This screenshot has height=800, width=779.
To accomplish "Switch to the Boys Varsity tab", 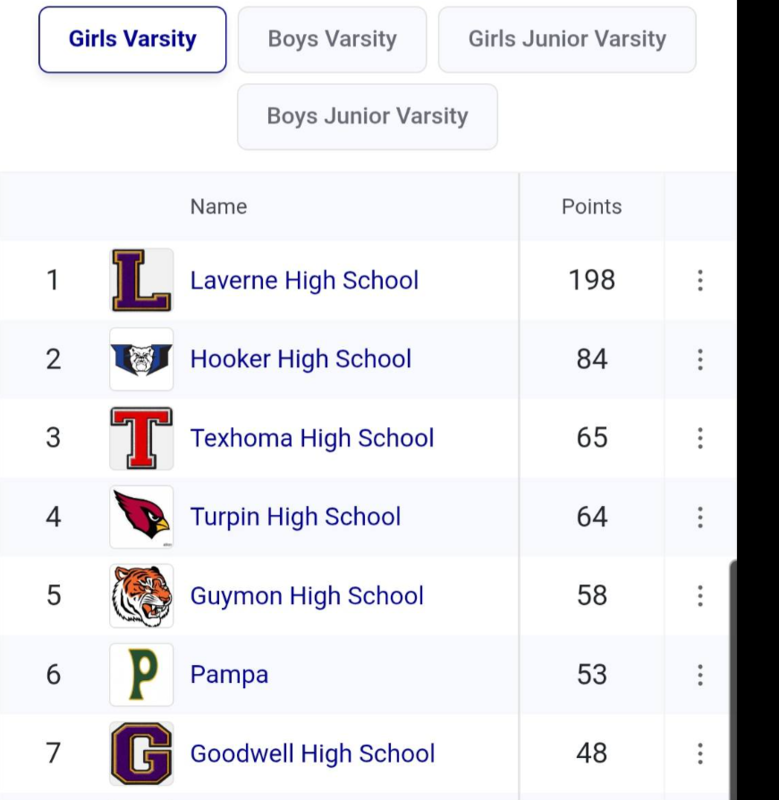I will click(x=332, y=40).
